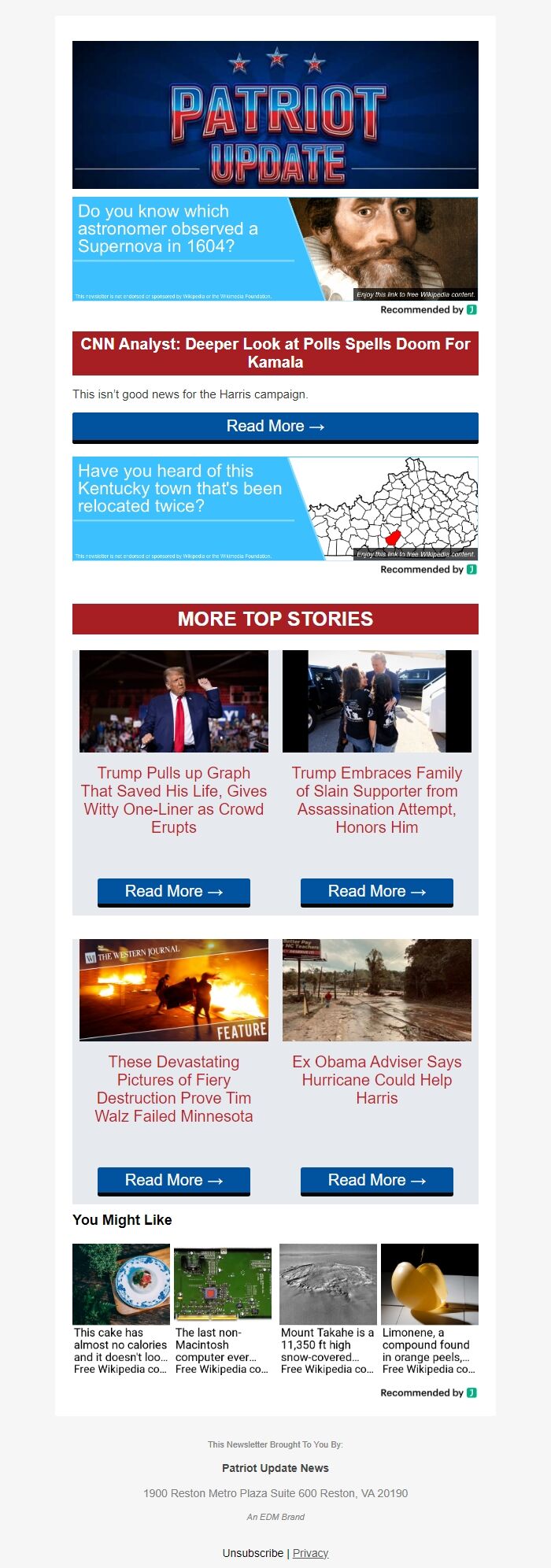This screenshot has width=551, height=1568.
Task: Tap the astronomer Supernova 1604 banner
Action: [x=275, y=249]
